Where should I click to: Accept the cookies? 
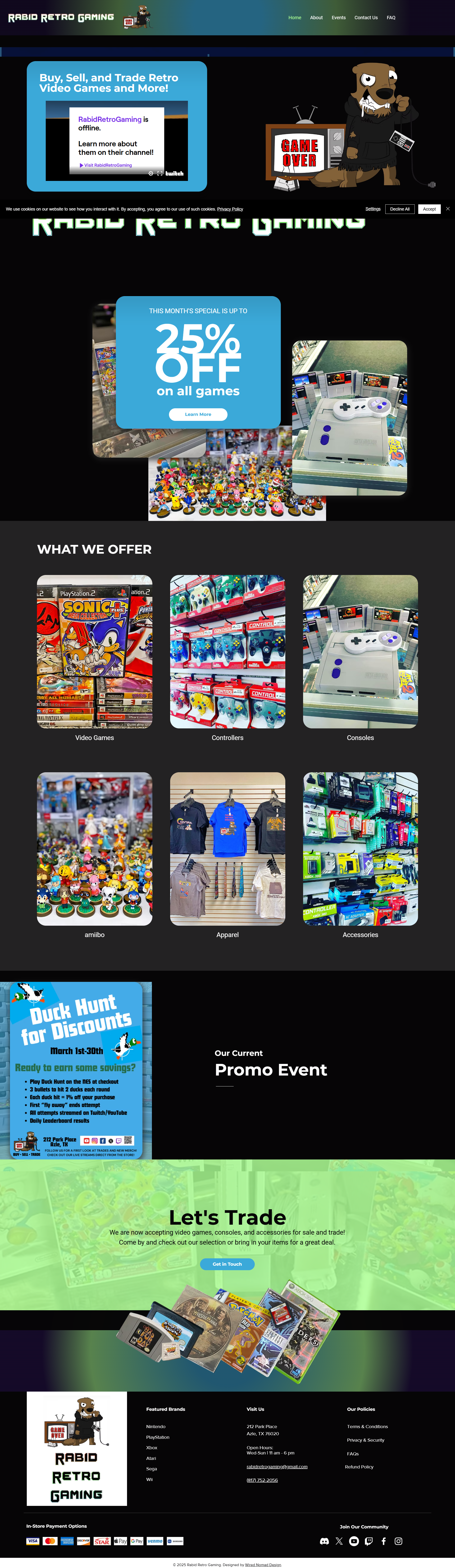pos(429,209)
